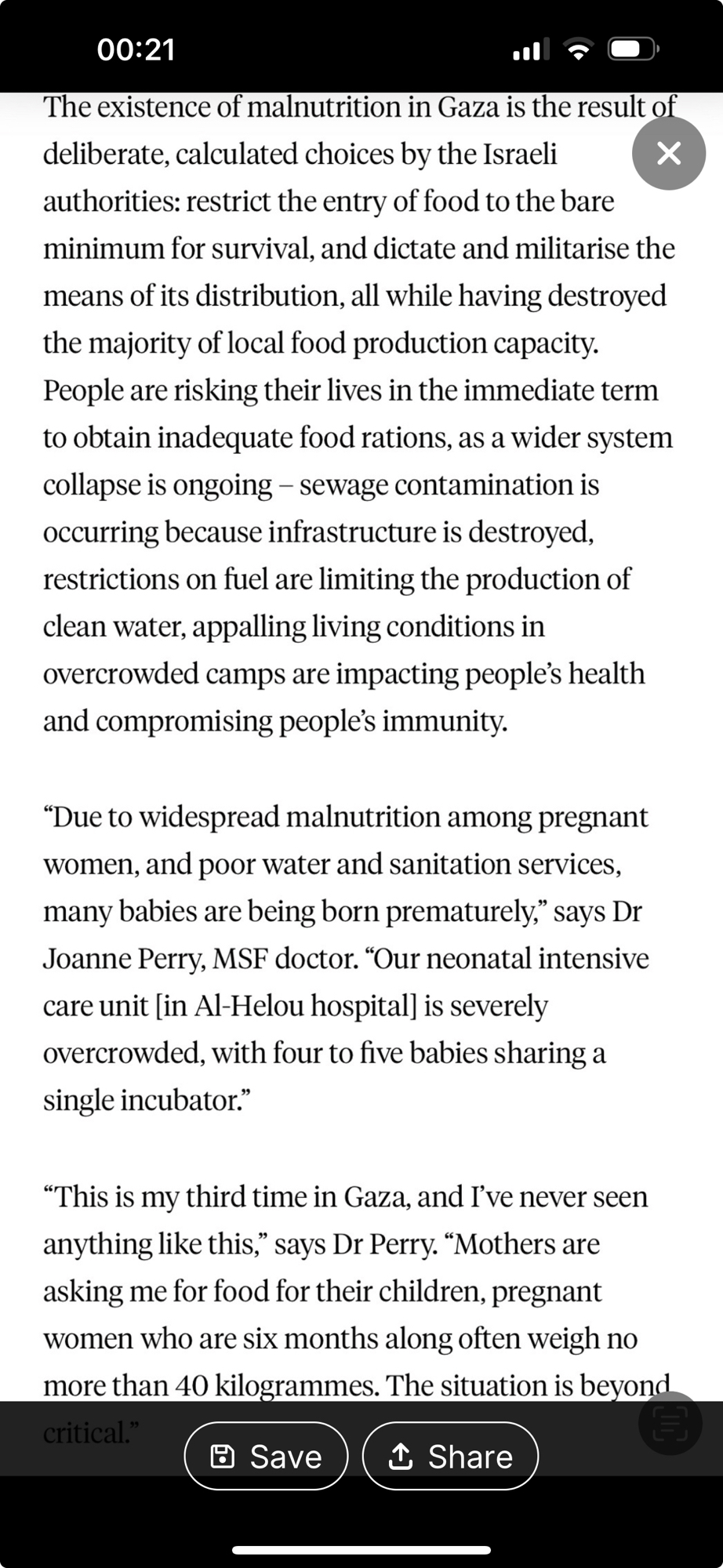This screenshot has width=723, height=1568.
Task: Scan text with live text icon
Action: click(x=670, y=1424)
